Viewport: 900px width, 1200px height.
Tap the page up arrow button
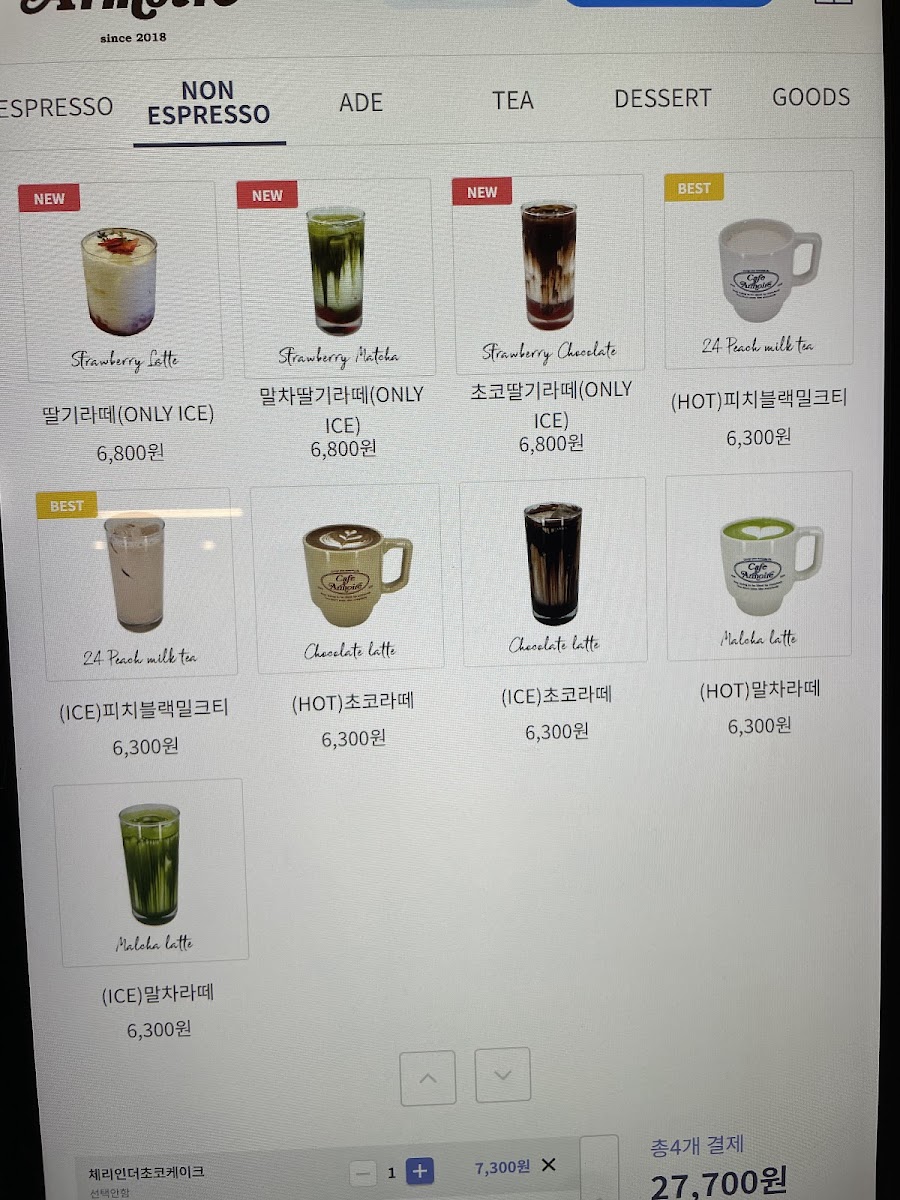428,1078
